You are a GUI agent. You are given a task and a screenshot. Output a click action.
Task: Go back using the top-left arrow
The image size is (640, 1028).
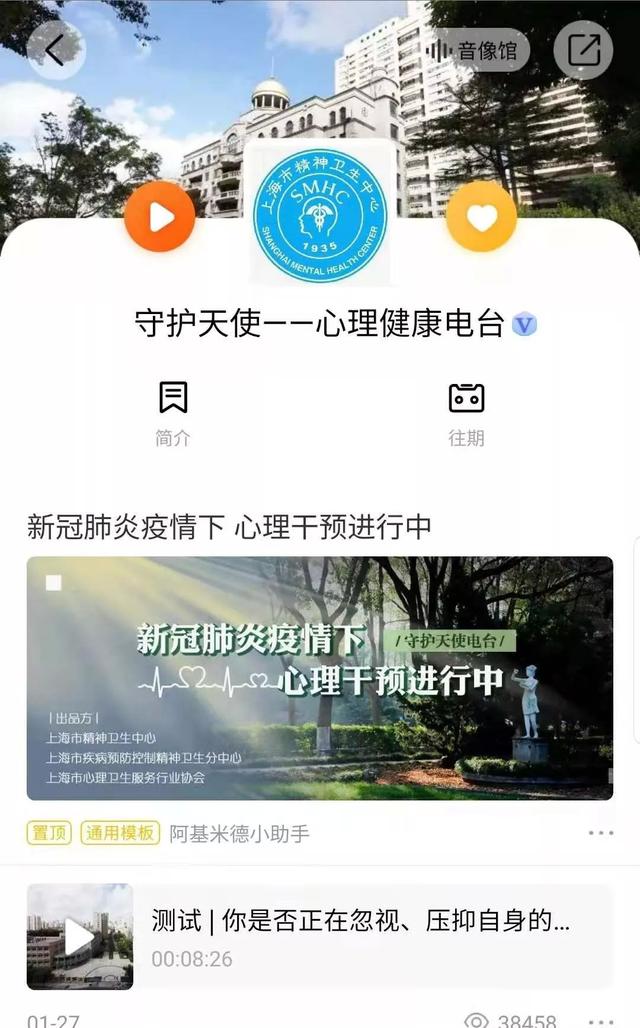click(x=55, y=50)
